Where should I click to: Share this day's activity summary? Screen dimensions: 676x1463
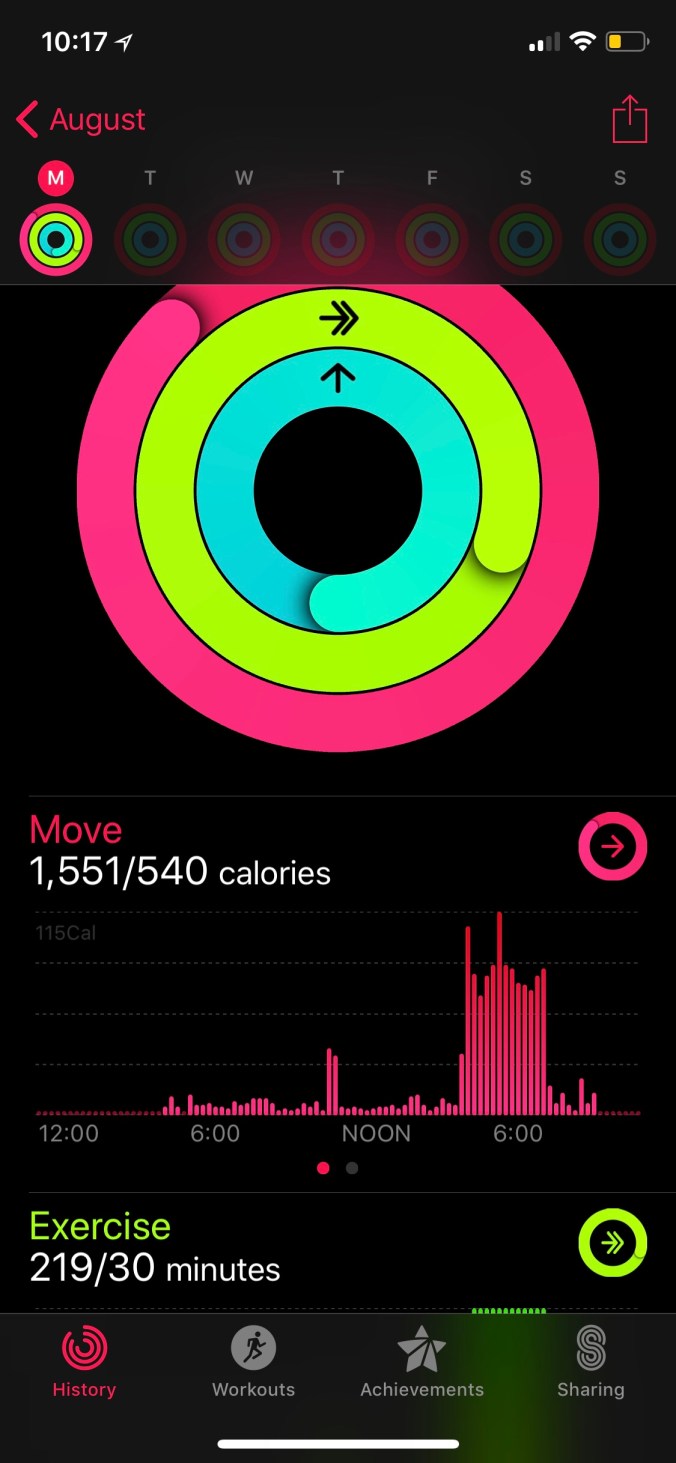point(630,120)
